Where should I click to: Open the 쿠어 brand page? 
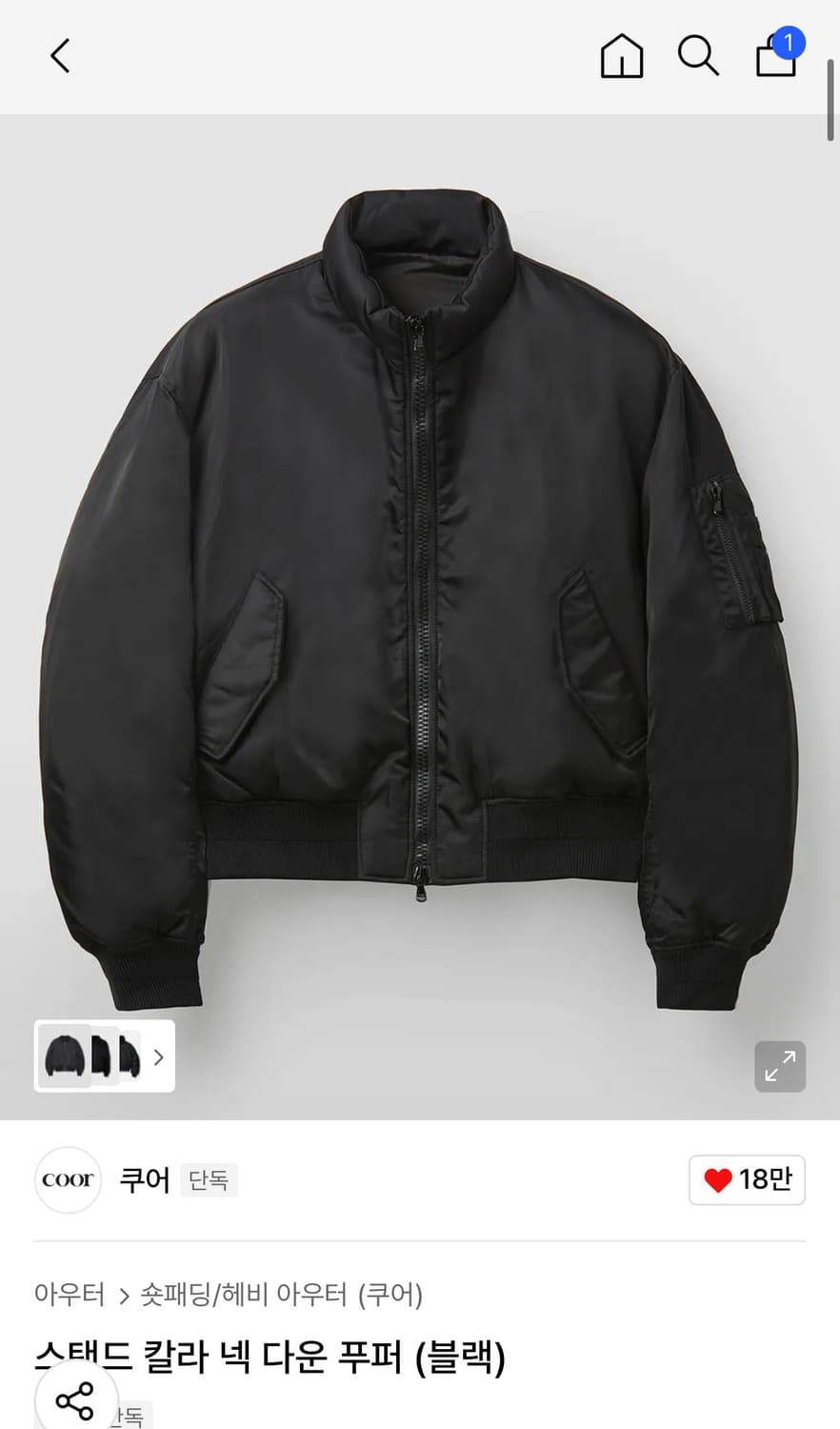[x=144, y=1179]
